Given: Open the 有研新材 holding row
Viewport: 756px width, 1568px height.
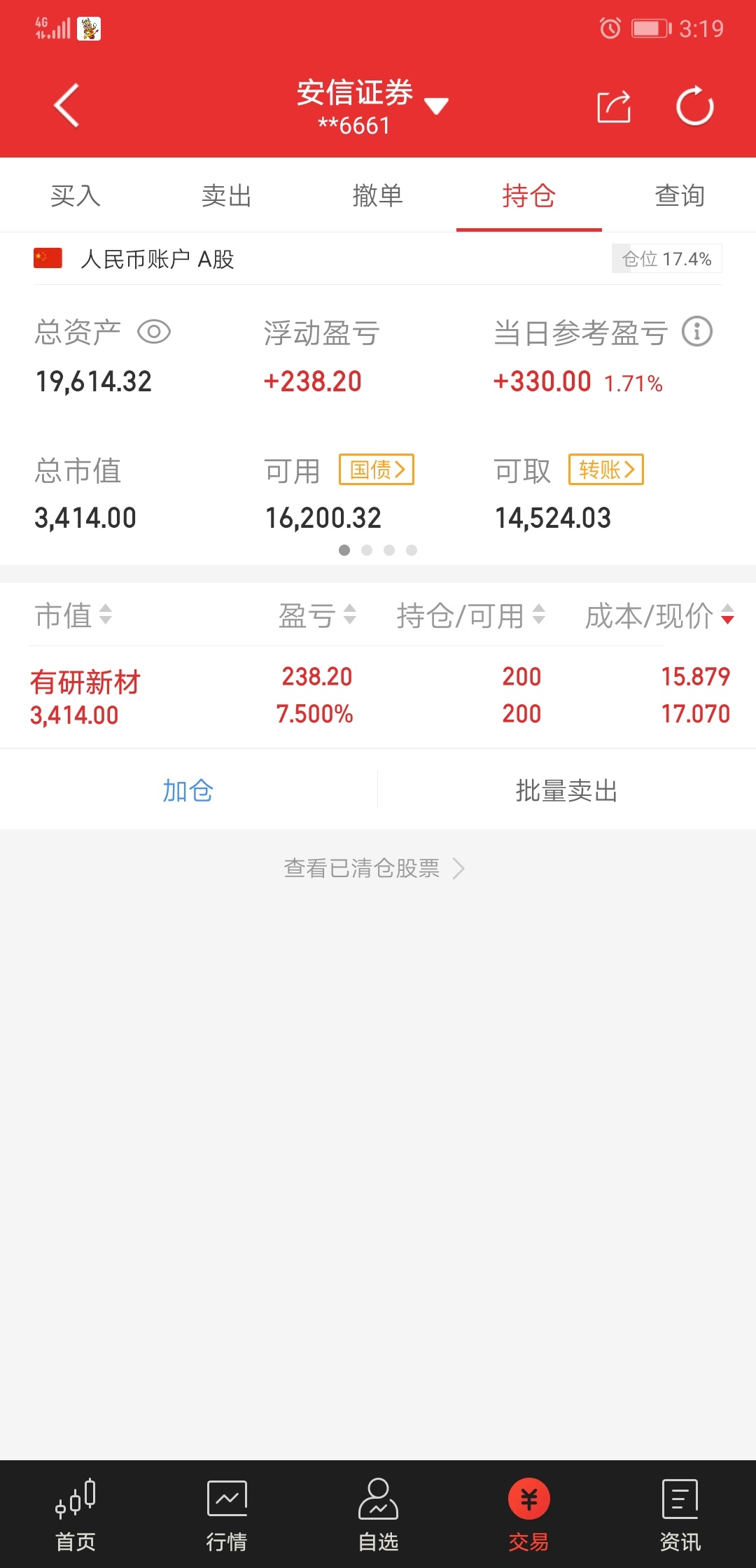Looking at the screenshot, I should click(x=378, y=696).
